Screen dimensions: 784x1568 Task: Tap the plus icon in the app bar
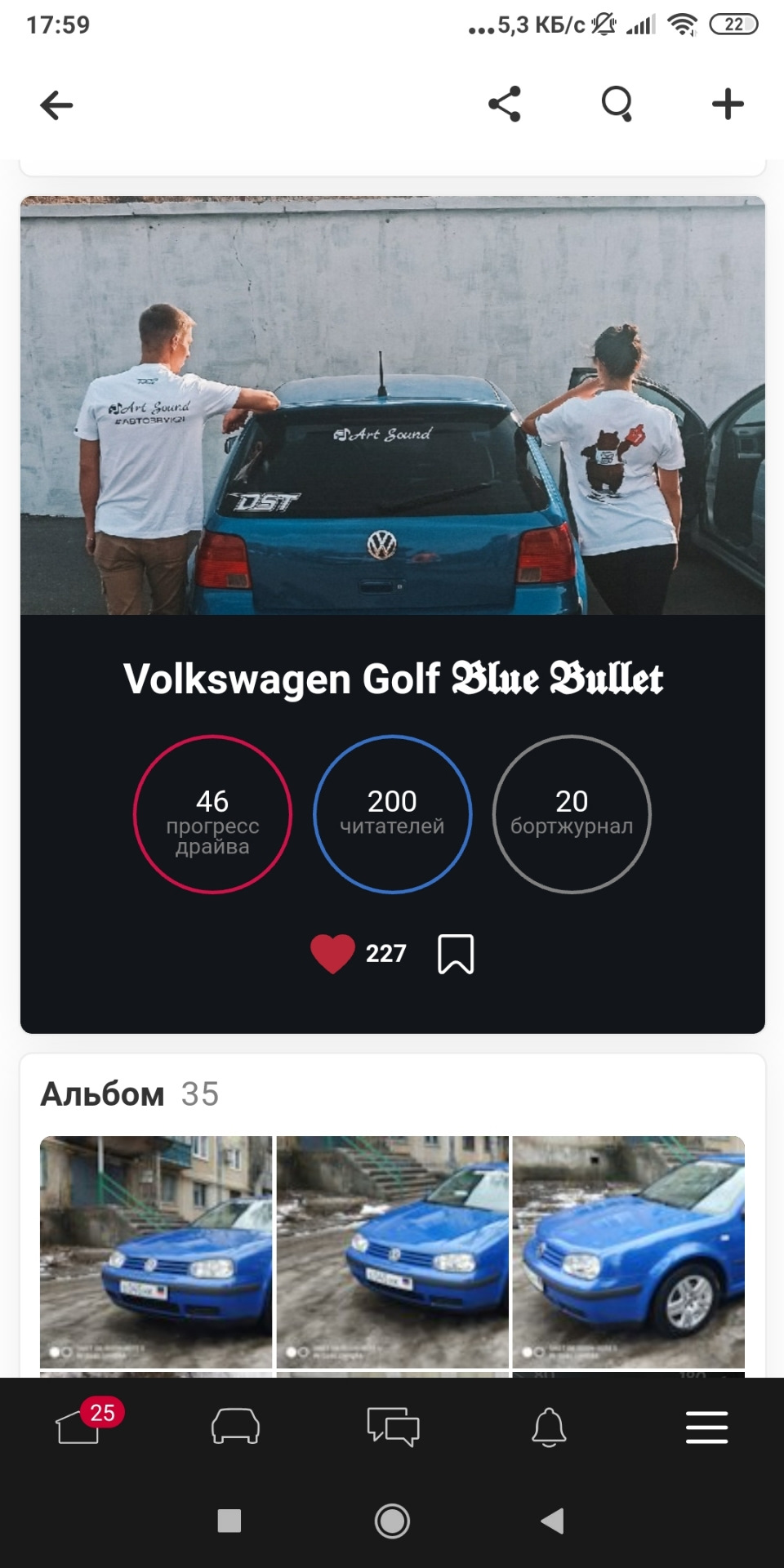pyautogui.click(x=728, y=105)
